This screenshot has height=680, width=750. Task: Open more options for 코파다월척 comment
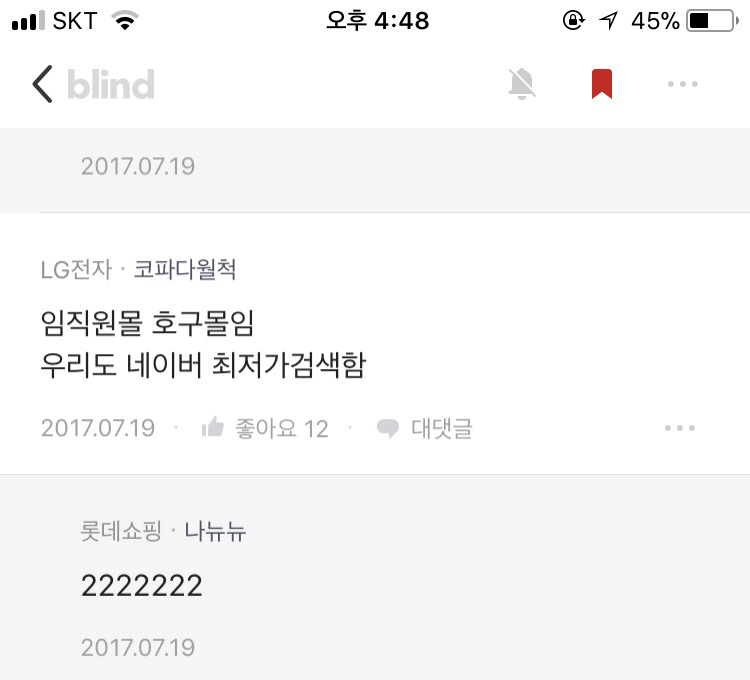[679, 429]
